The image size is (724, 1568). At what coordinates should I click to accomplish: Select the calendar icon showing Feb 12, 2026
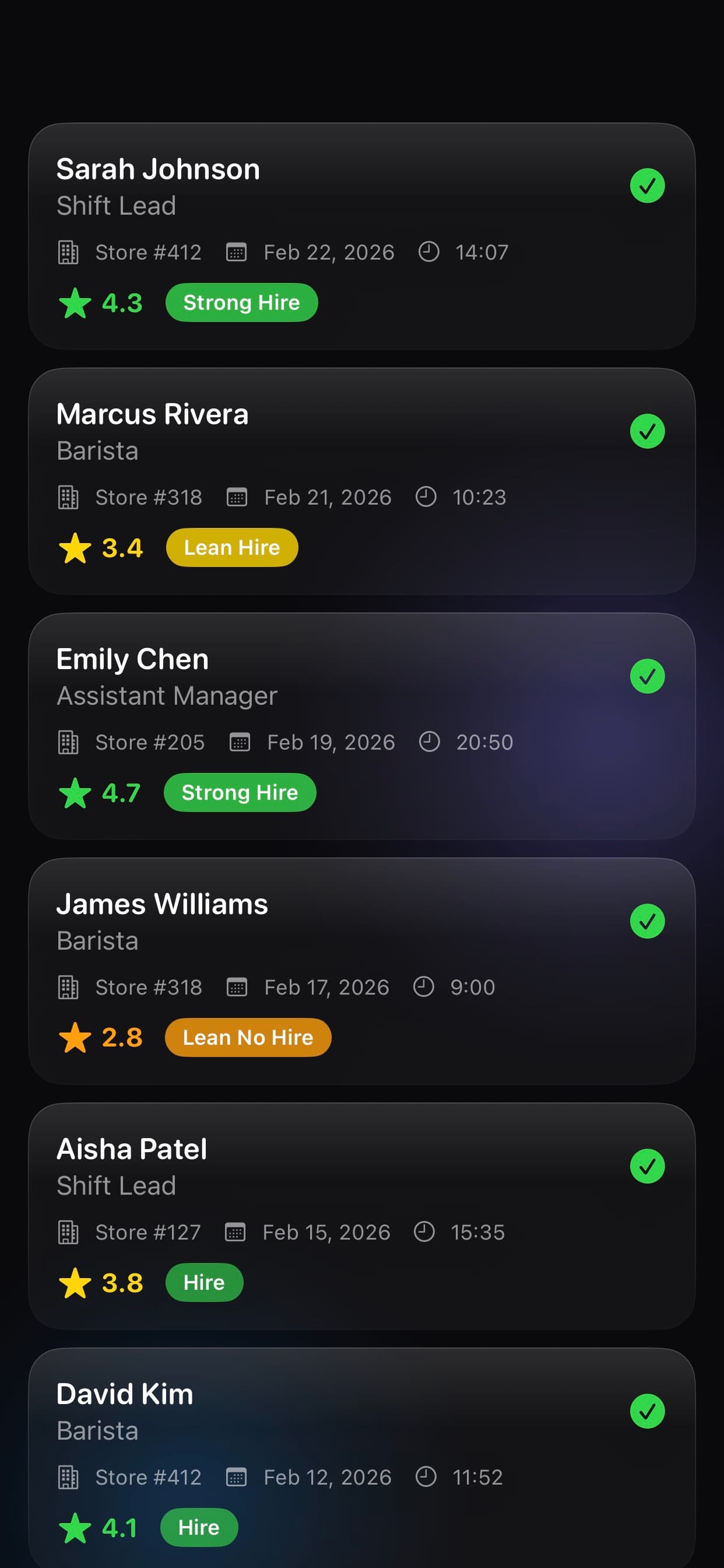click(237, 1476)
